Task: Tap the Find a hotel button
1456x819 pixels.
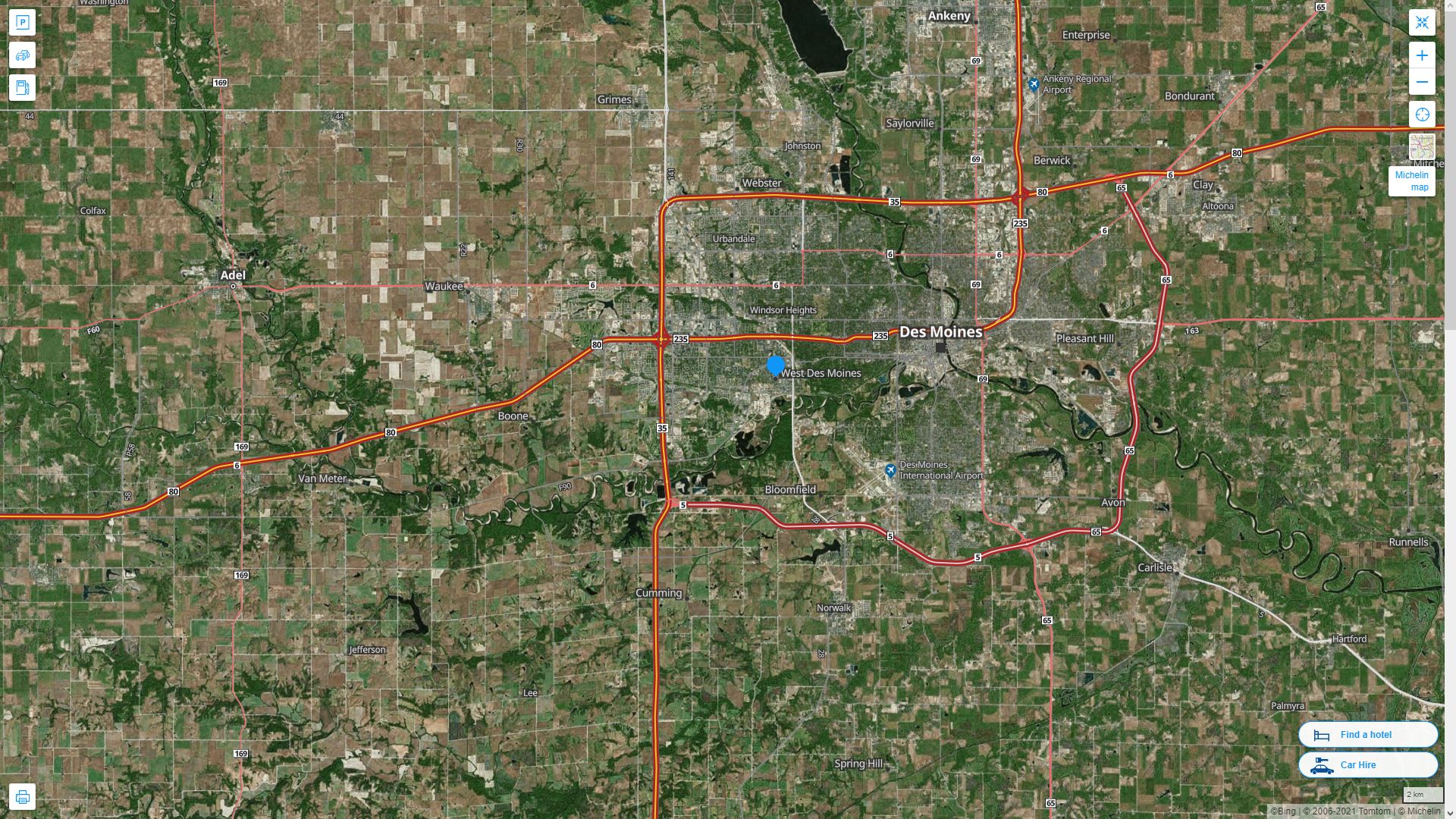Action: click(1367, 734)
